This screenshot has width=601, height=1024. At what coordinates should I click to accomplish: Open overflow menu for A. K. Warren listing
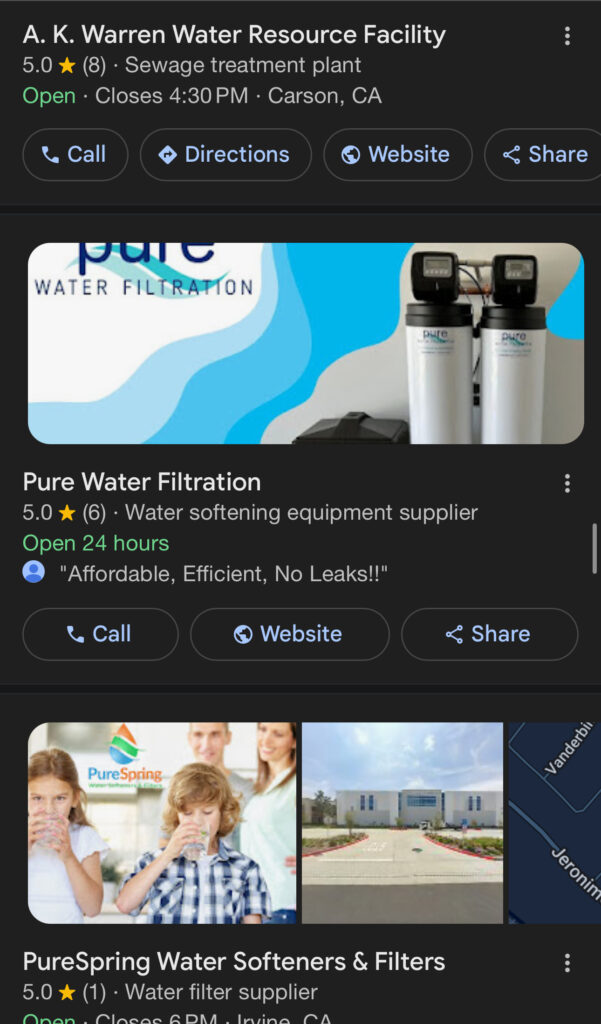point(567,37)
